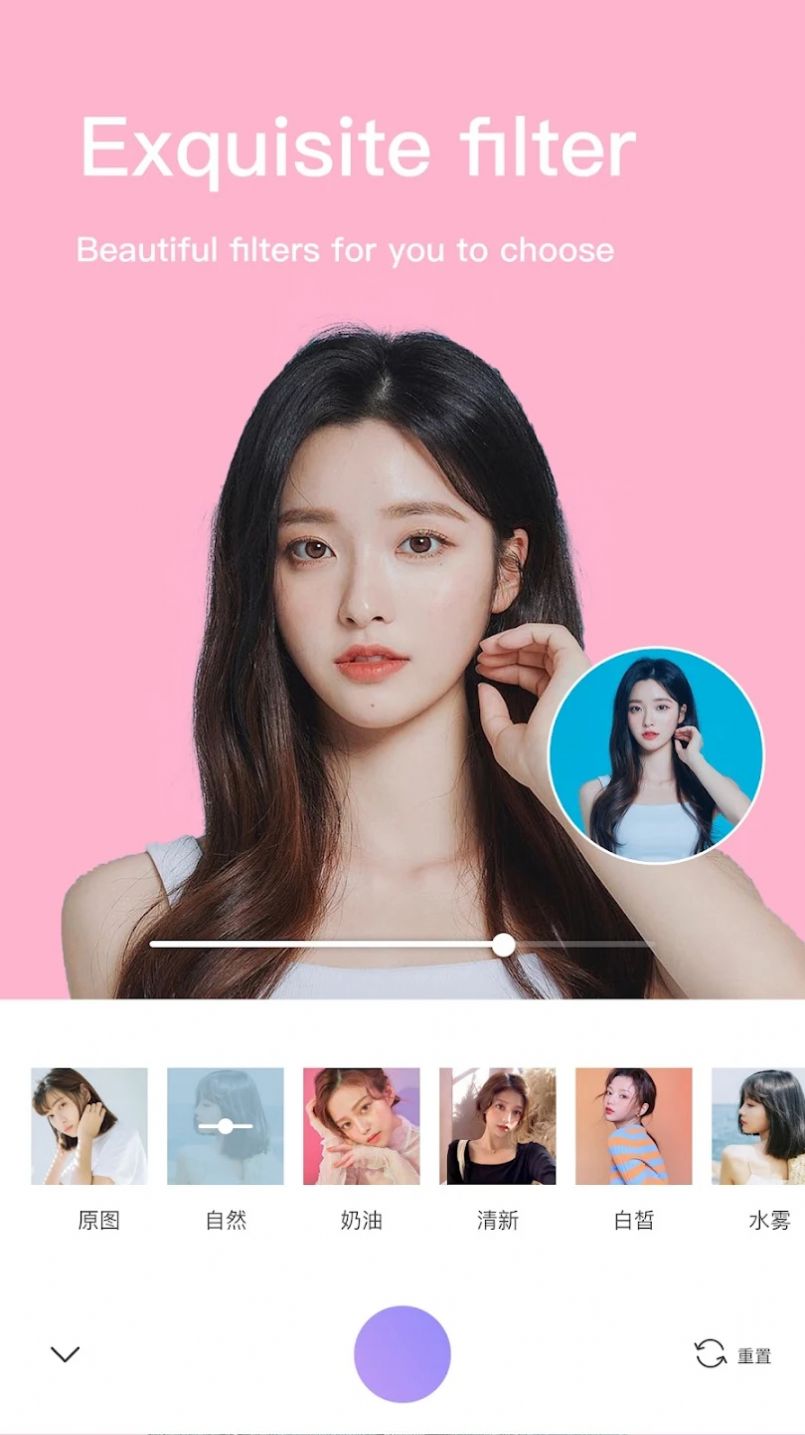Tap the purple shutter button
805x1435 pixels.
[402, 1354]
